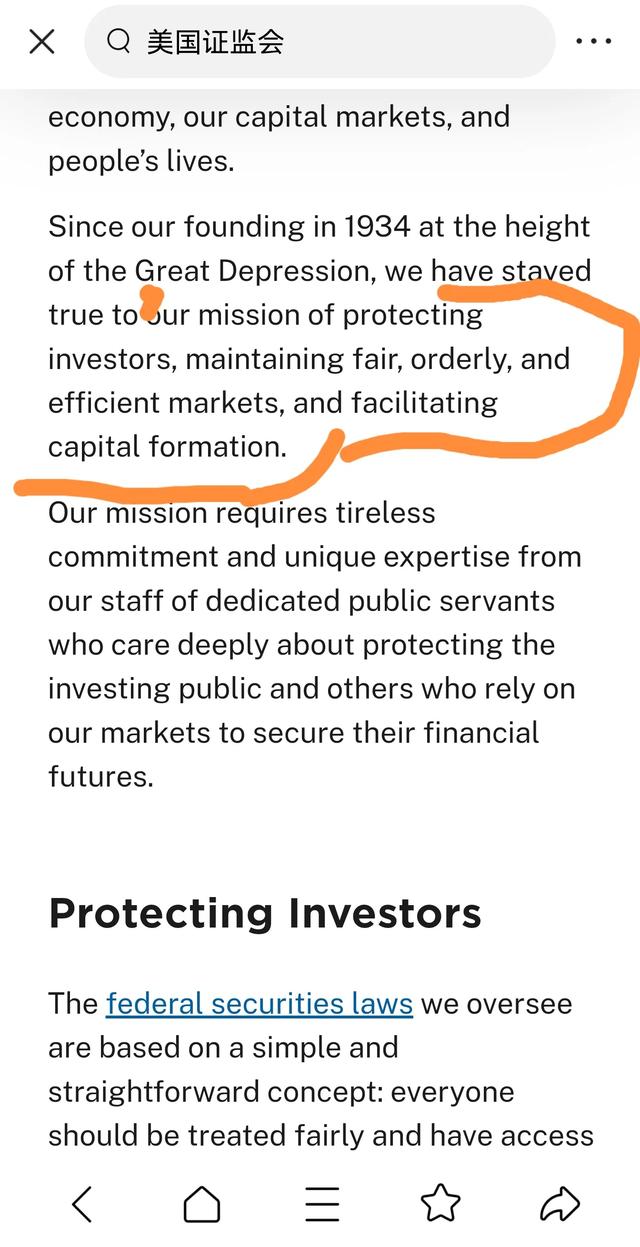The width and height of the screenshot is (640, 1247).
Task: Go back to the previous page
Action: pyautogui.click(x=82, y=1204)
